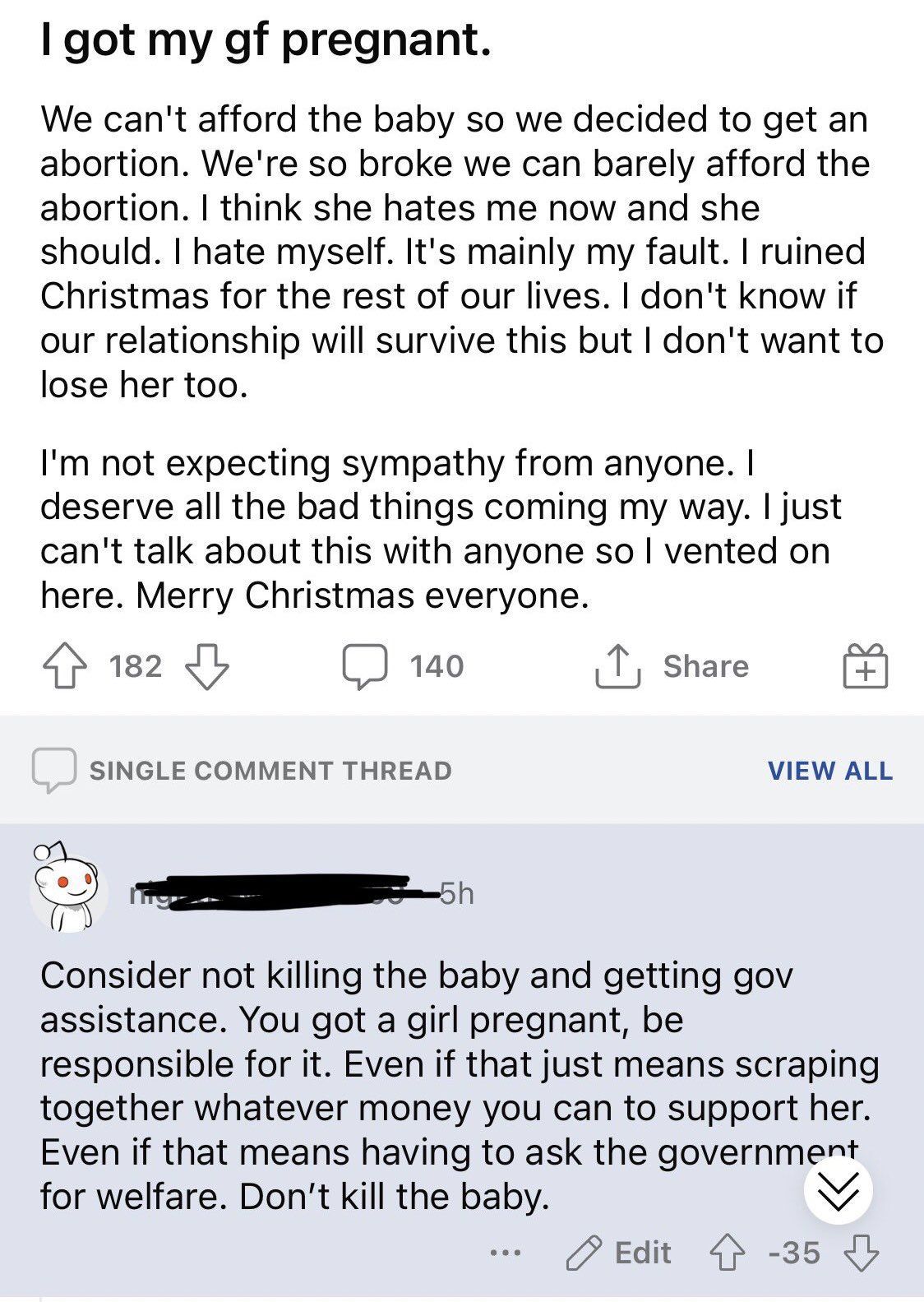
Task: Open the commenter's avatar profile
Action: click(x=67, y=887)
